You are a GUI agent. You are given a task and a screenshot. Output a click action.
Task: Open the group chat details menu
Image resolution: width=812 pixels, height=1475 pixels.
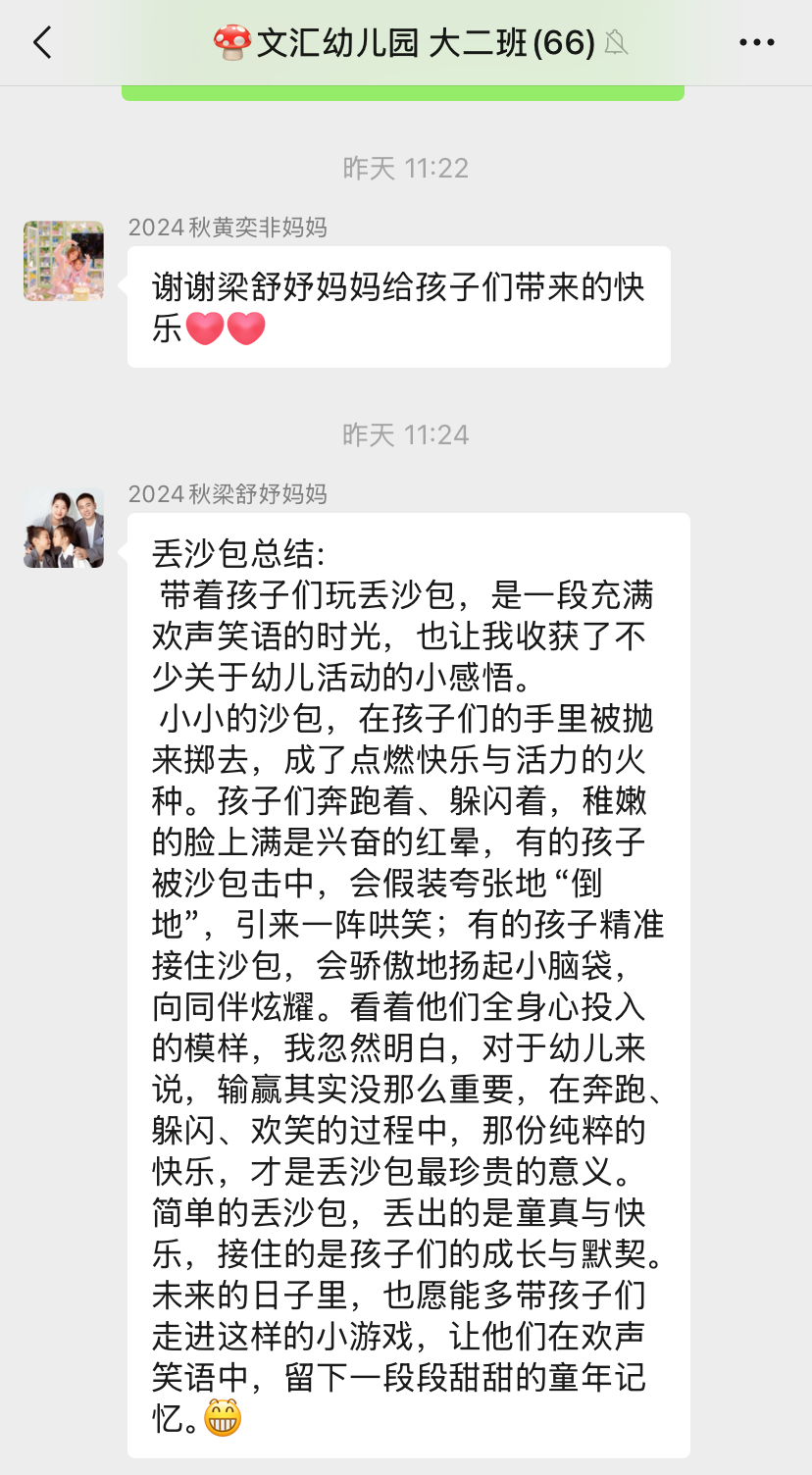point(756,43)
